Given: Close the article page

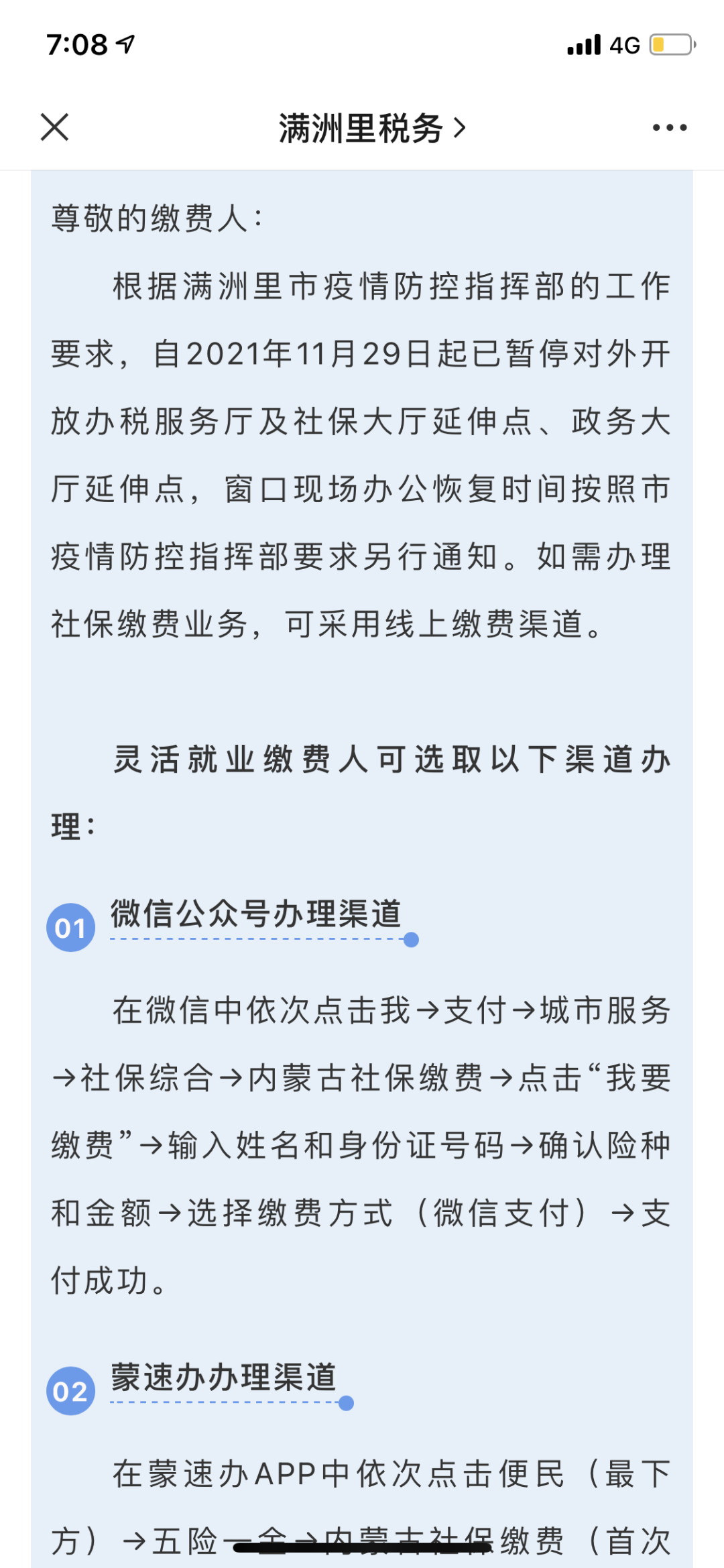Looking at the screenshot, I should coord(54,127).
